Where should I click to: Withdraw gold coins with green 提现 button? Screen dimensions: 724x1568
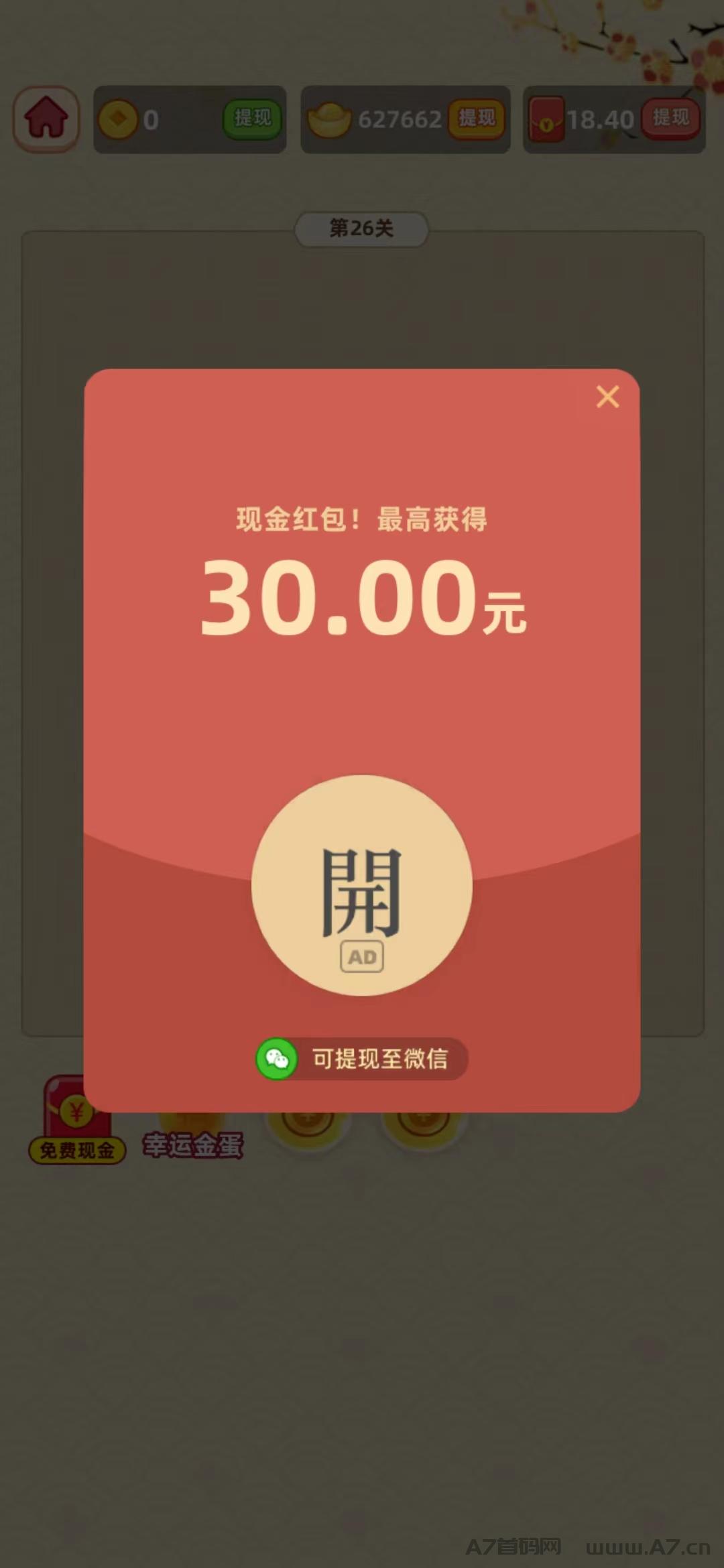click(252, 119)
